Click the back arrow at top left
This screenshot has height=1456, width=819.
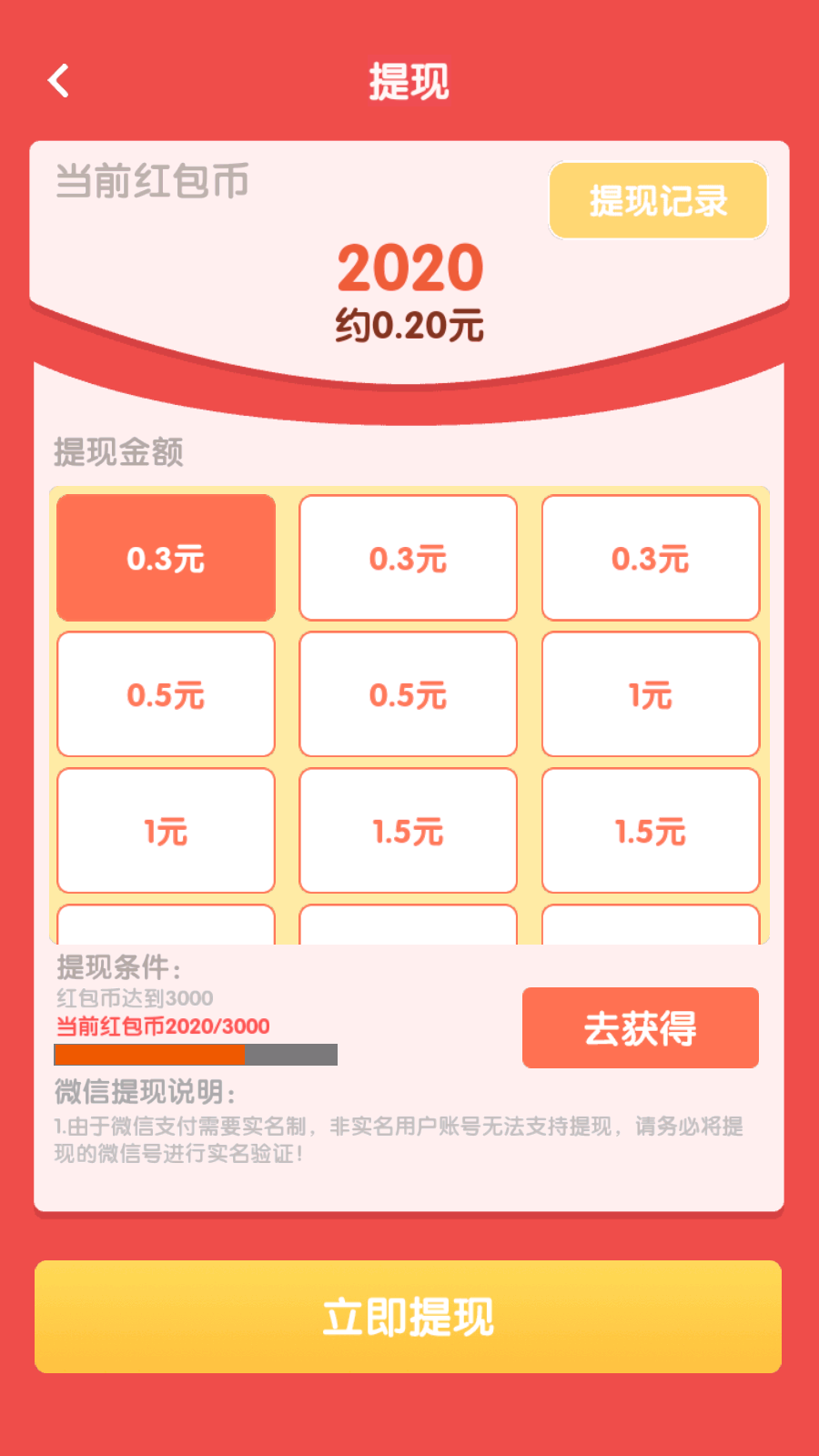(58, 82)
